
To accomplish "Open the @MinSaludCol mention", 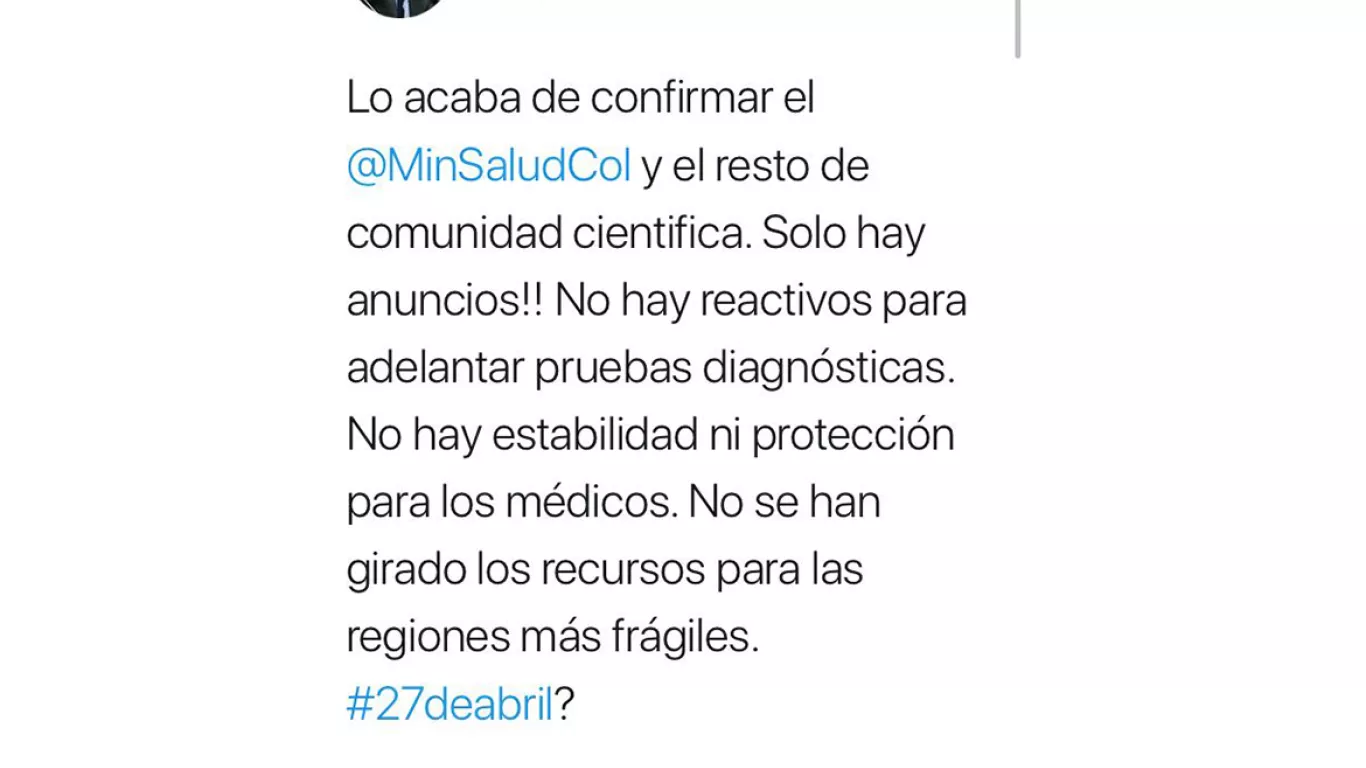I will click(x=488, y=166).
